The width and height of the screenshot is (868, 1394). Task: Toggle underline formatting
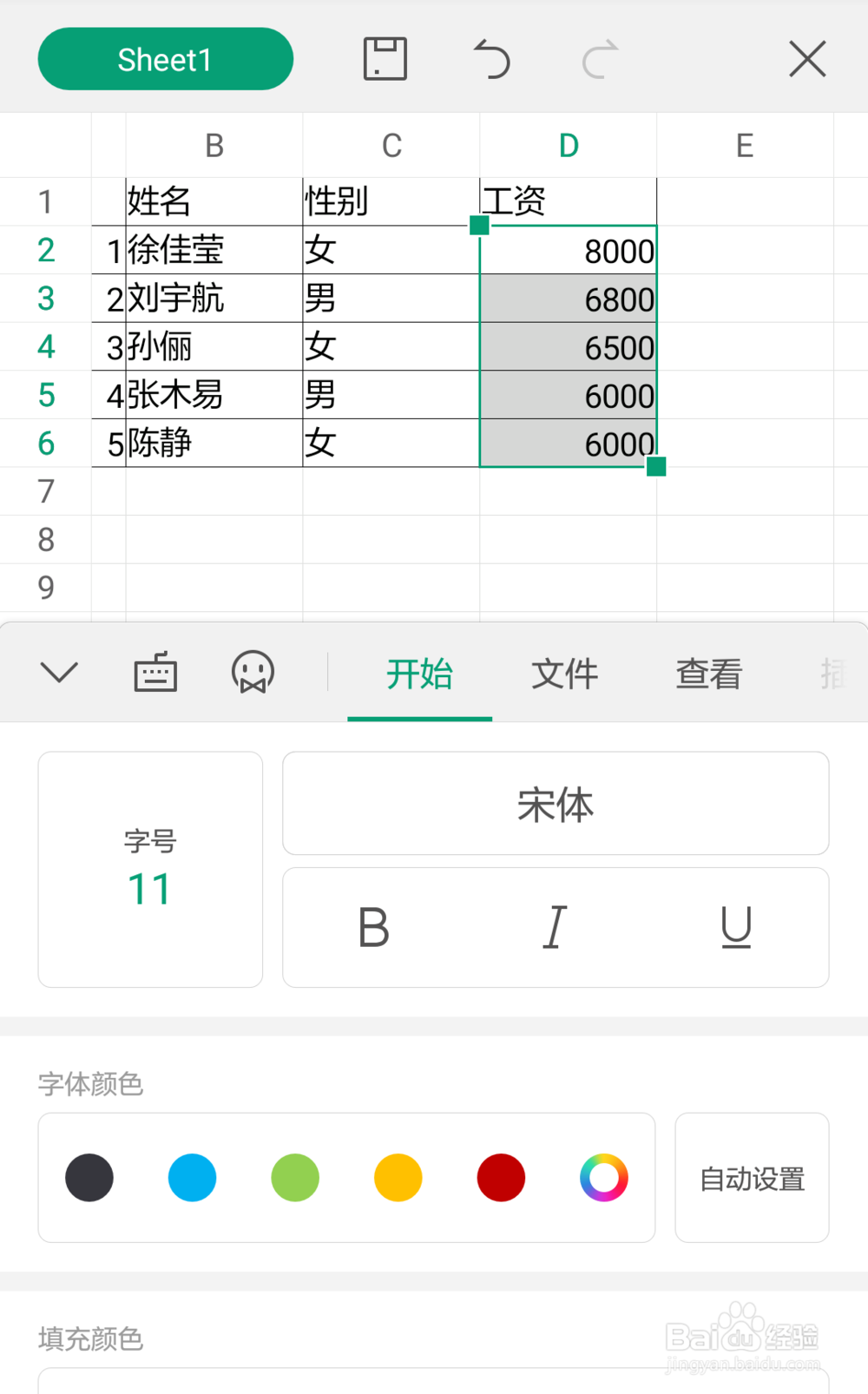(736, 926)
